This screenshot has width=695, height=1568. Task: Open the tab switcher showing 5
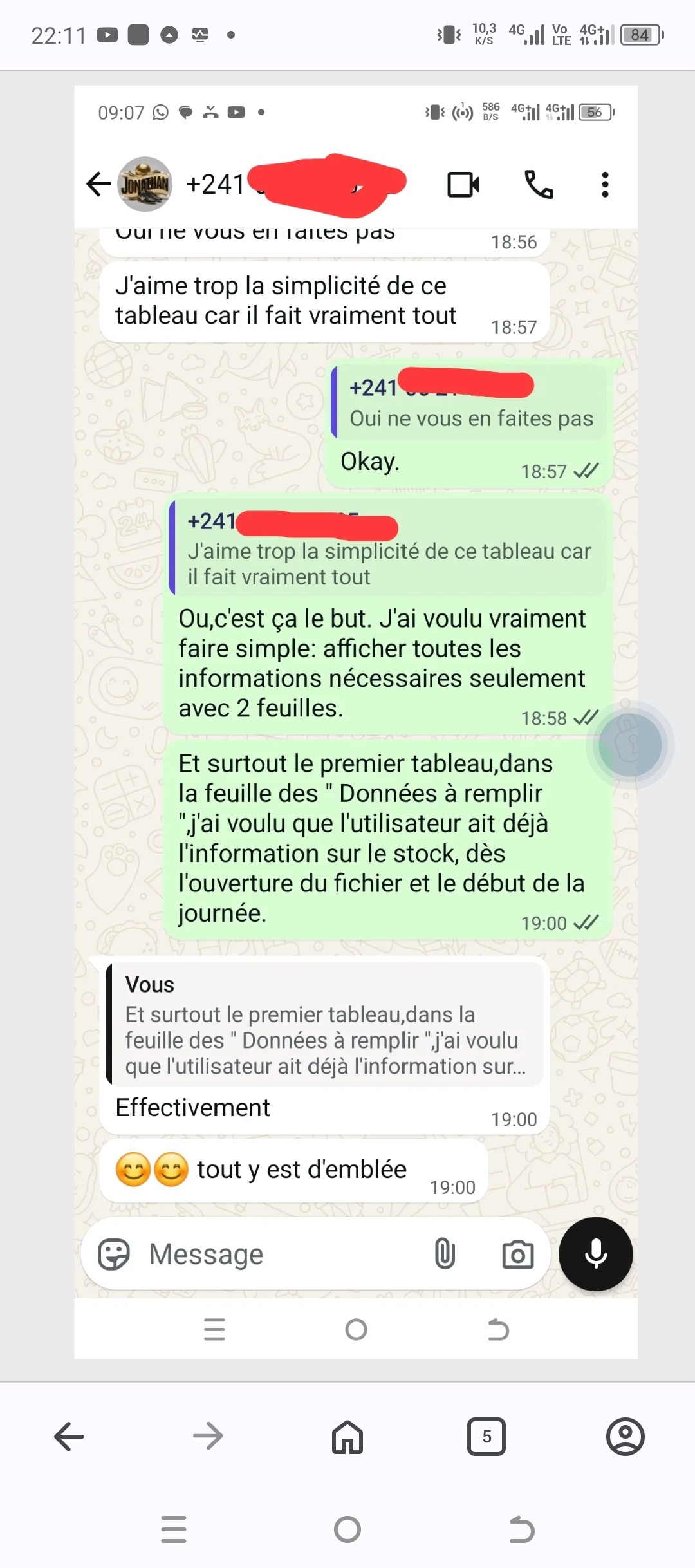click(x=486, y=1436)
